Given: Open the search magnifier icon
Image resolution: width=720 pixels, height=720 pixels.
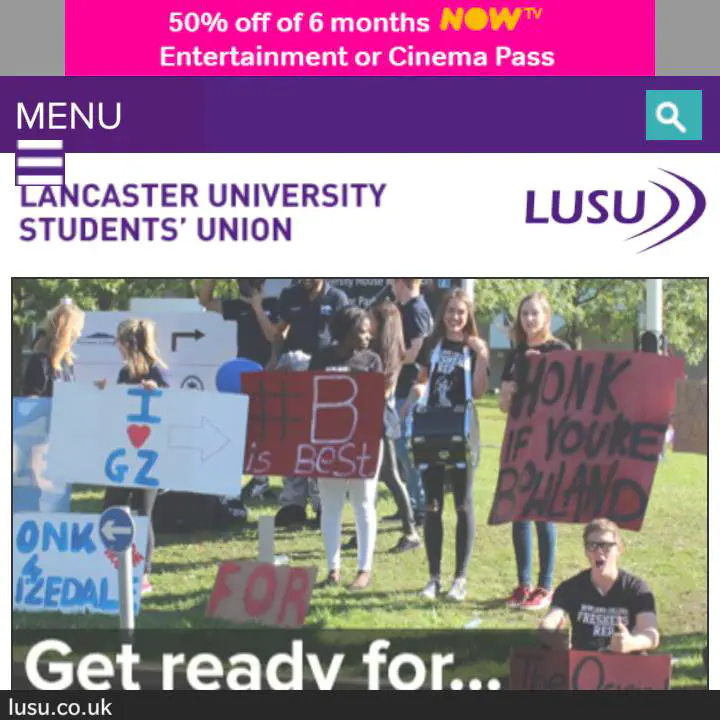Looking at the screenshot, I should pyautogui.click(x=673, y=116).
